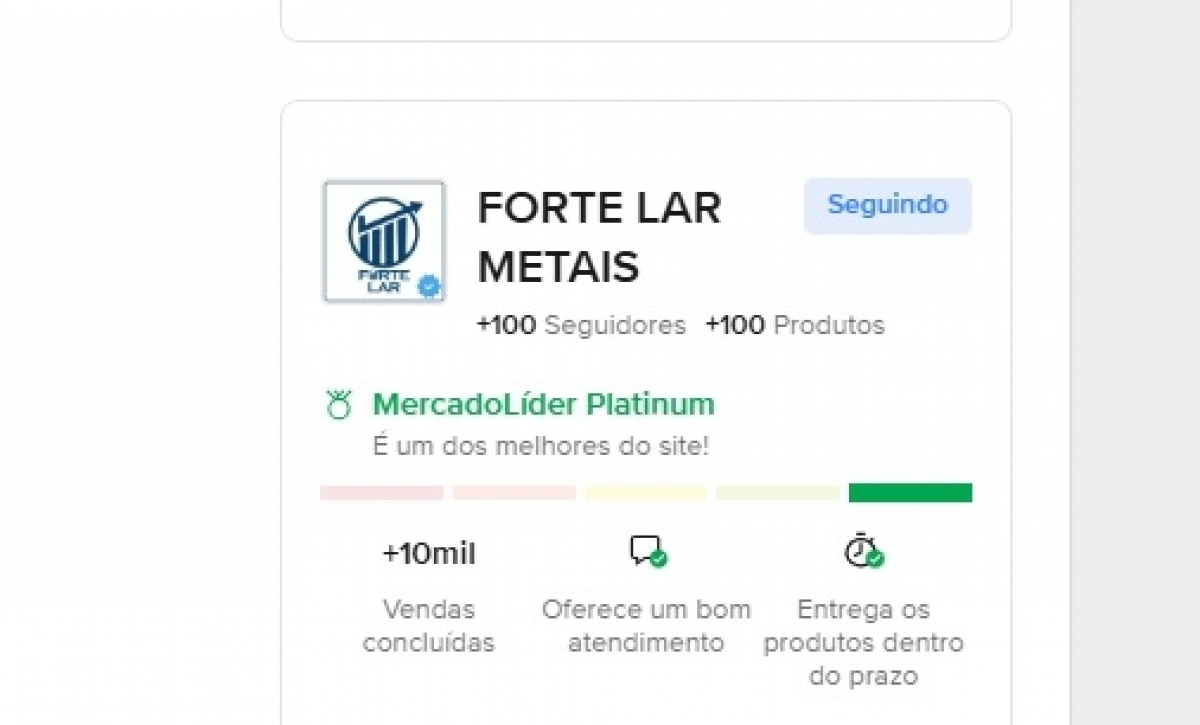This screenshot has width=1200, height=725.
Task: Open the FORTE LAR METAIS seller profile
Action: 598,237
